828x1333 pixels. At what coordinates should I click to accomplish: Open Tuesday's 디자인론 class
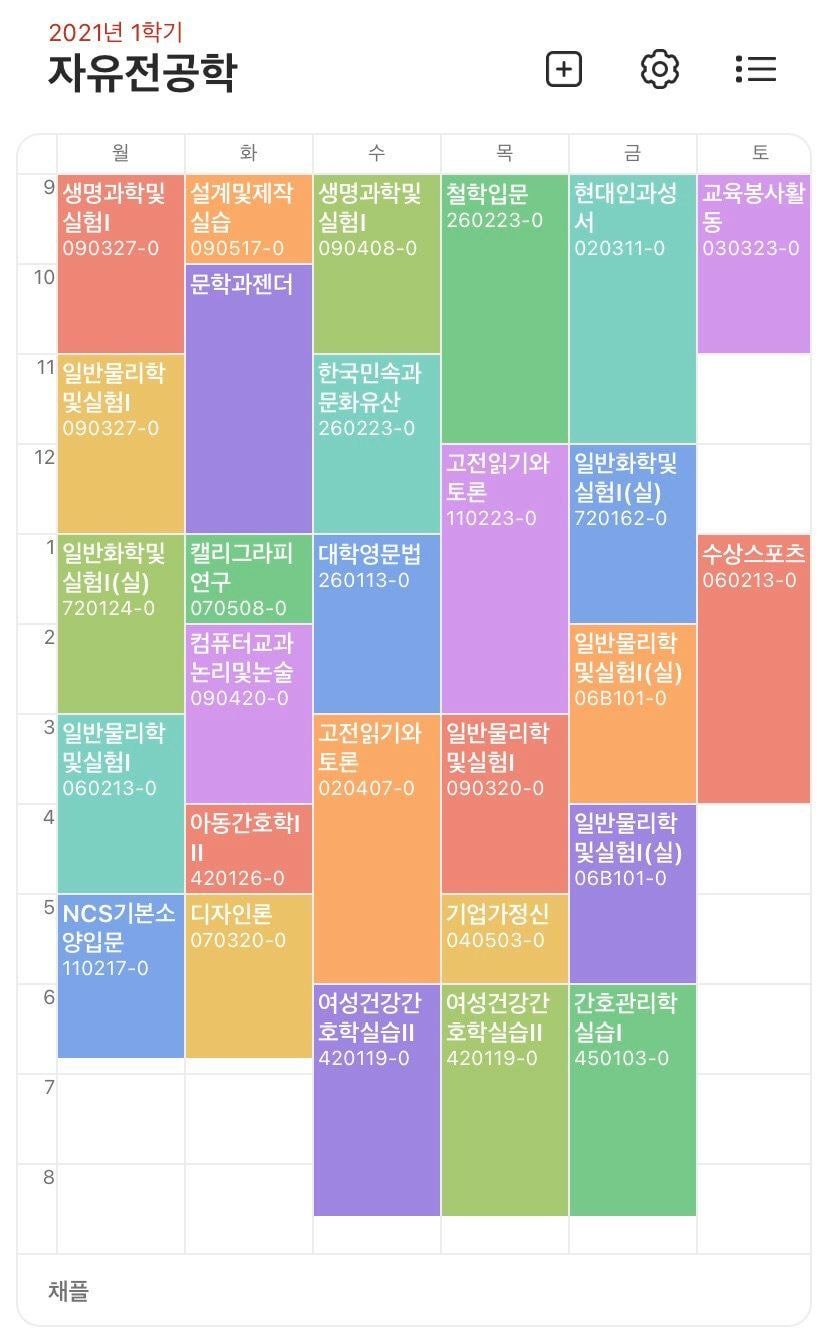pos(248,975)
